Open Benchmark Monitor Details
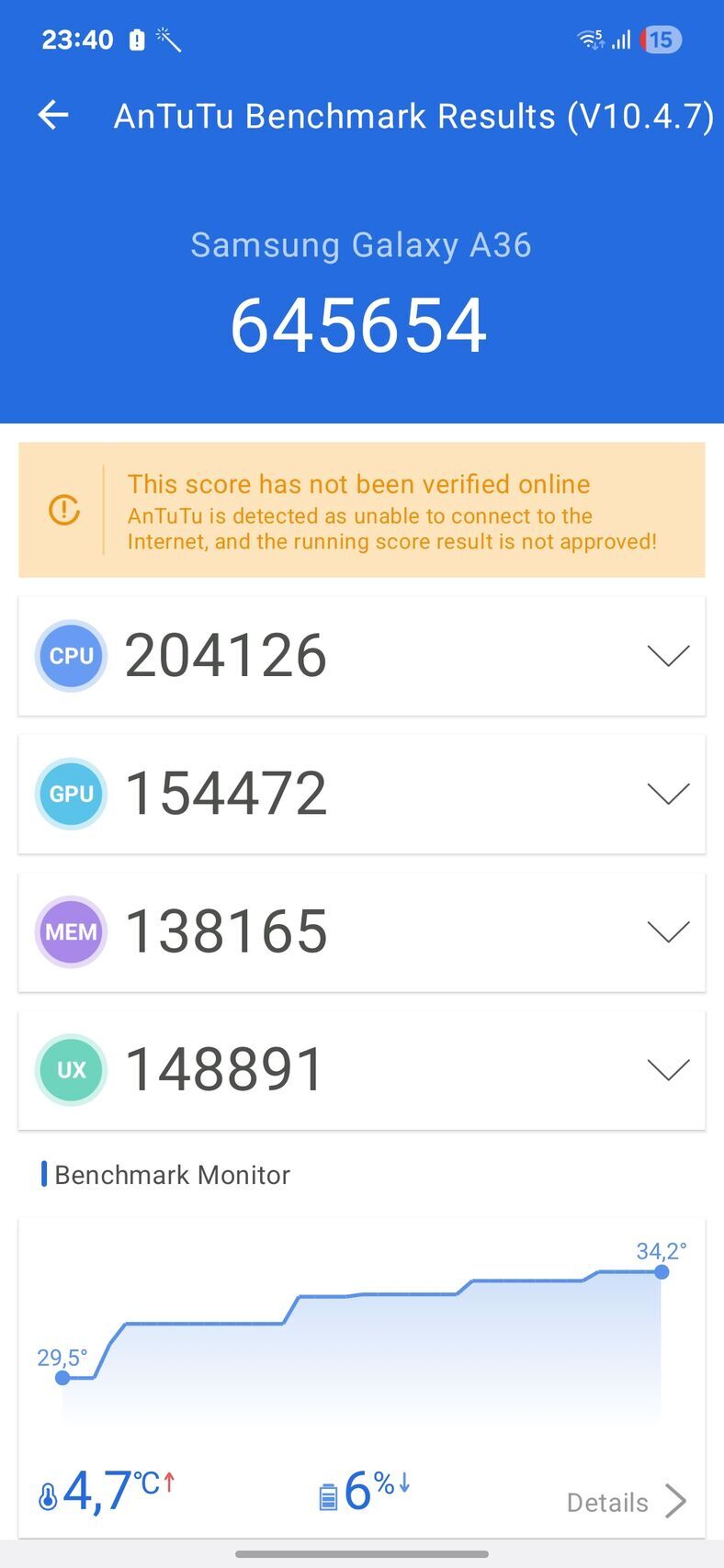724x1568 pixels. pyautogui.click(x=626, y=1502)
